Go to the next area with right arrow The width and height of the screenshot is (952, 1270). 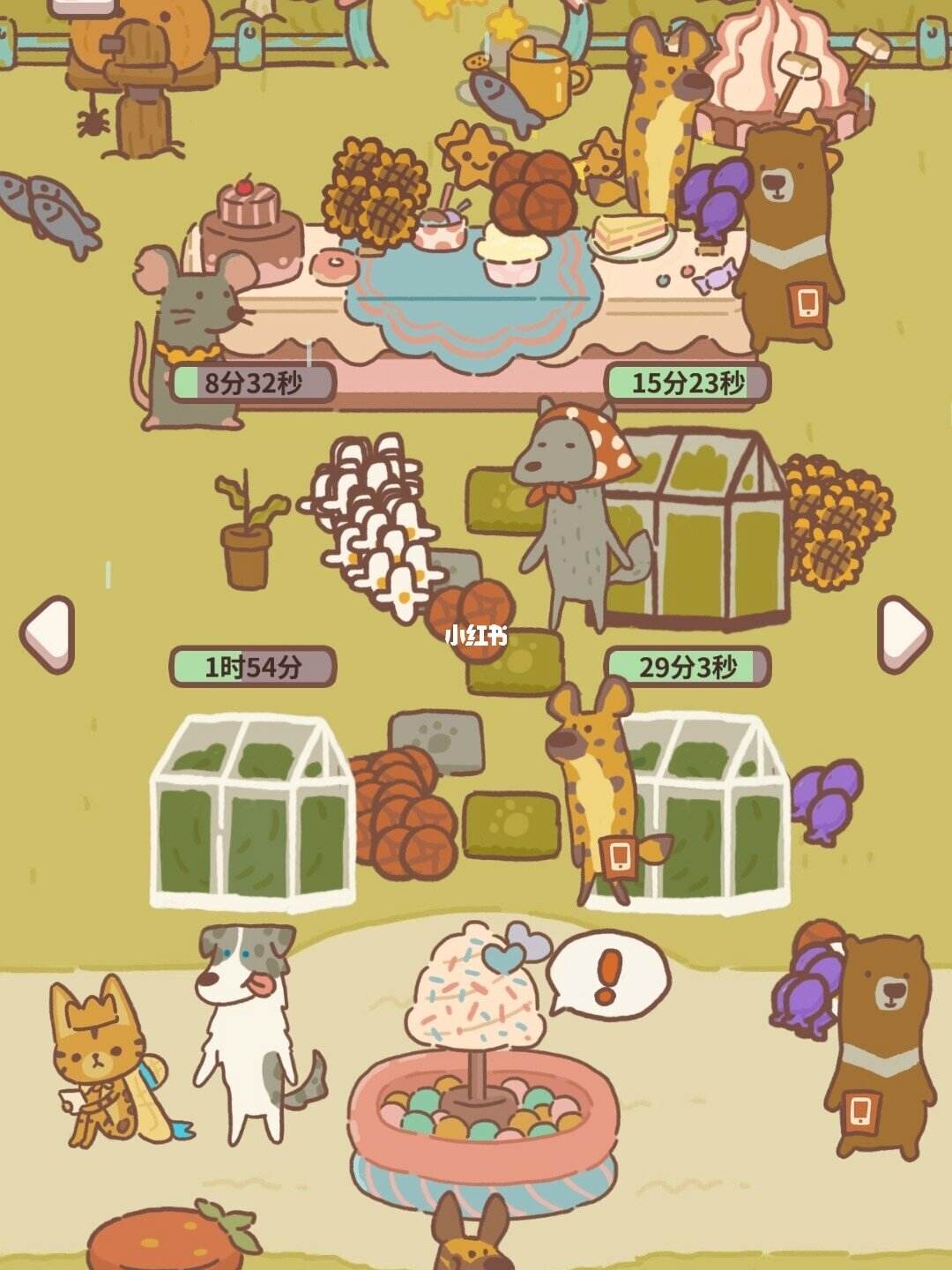click(x=904, y=633)
